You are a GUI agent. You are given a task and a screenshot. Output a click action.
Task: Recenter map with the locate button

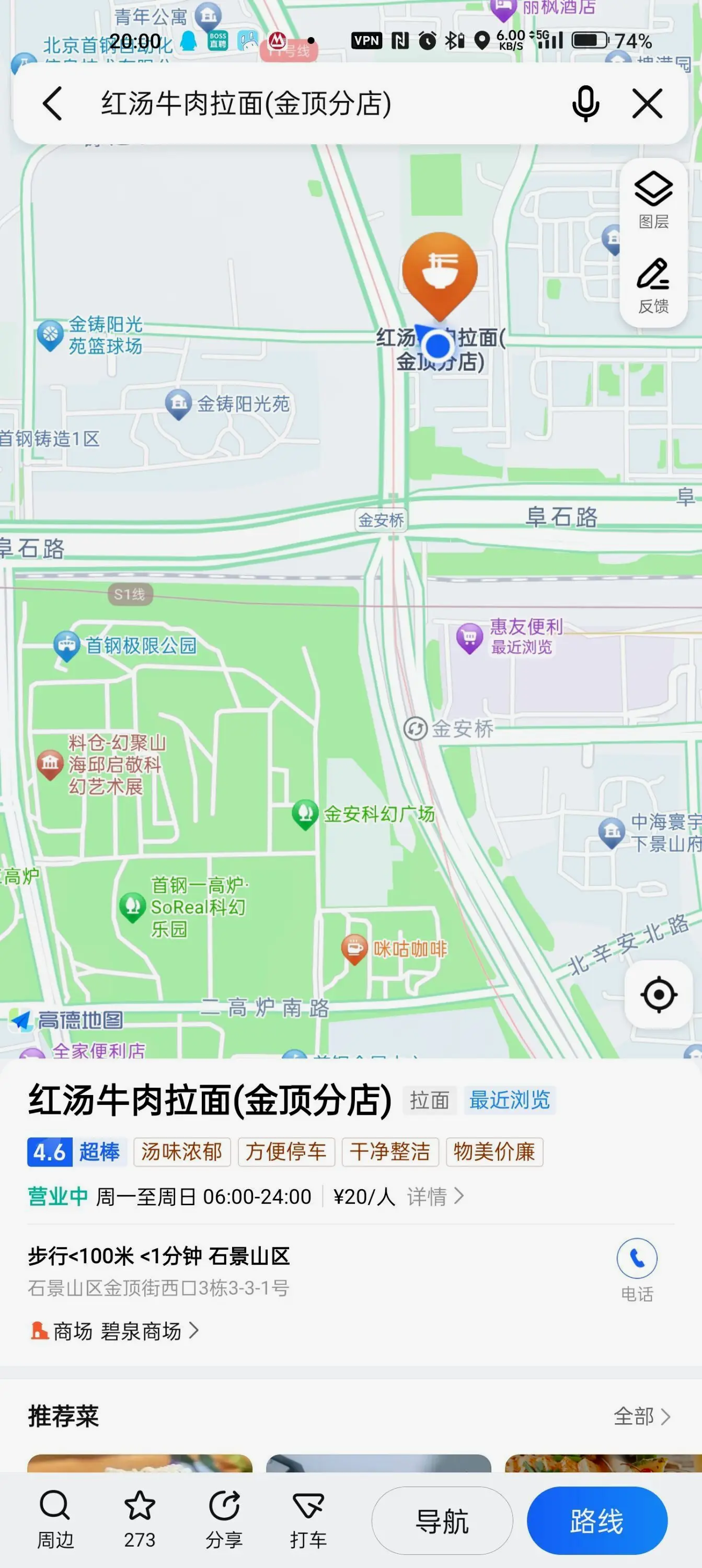tap(658, 995)
